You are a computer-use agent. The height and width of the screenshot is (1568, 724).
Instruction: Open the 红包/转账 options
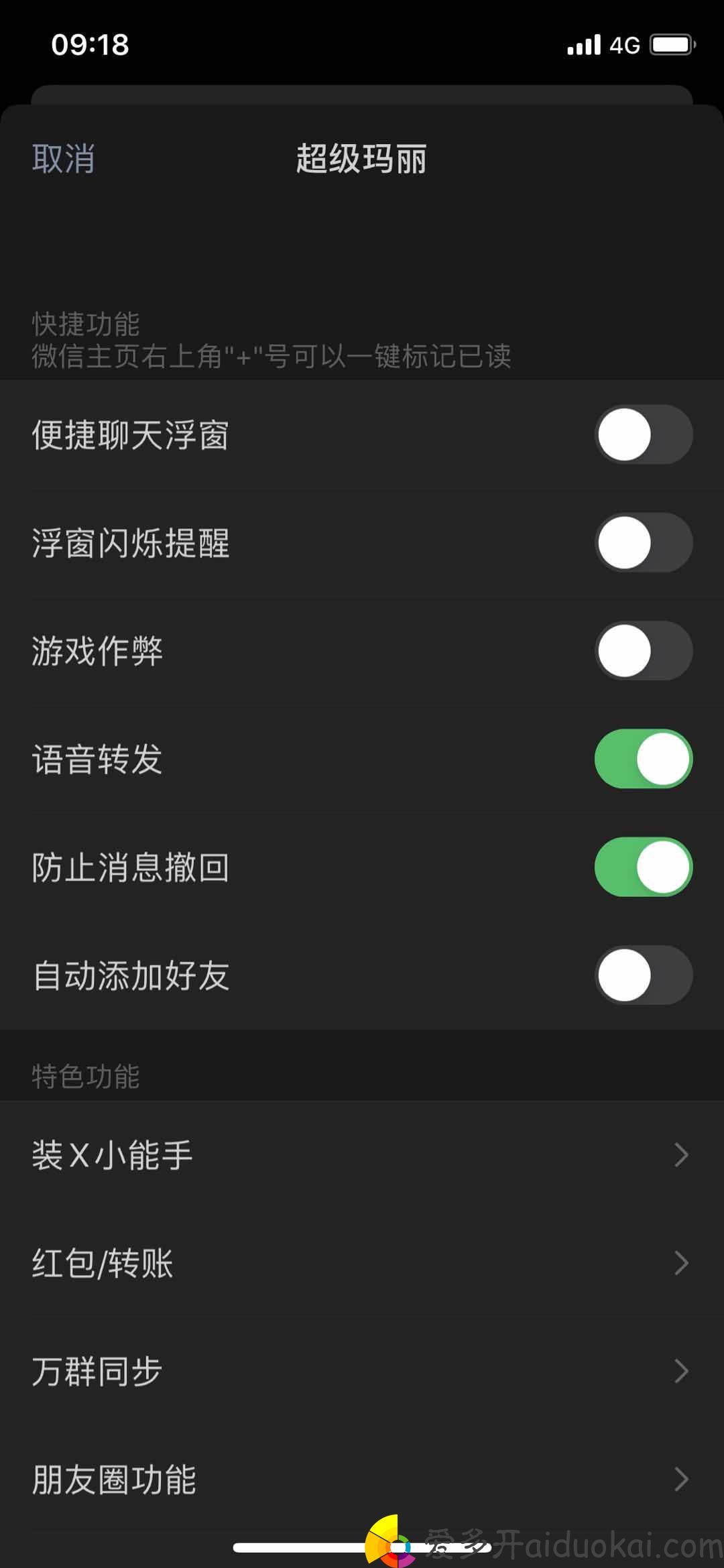[362, 1263]
